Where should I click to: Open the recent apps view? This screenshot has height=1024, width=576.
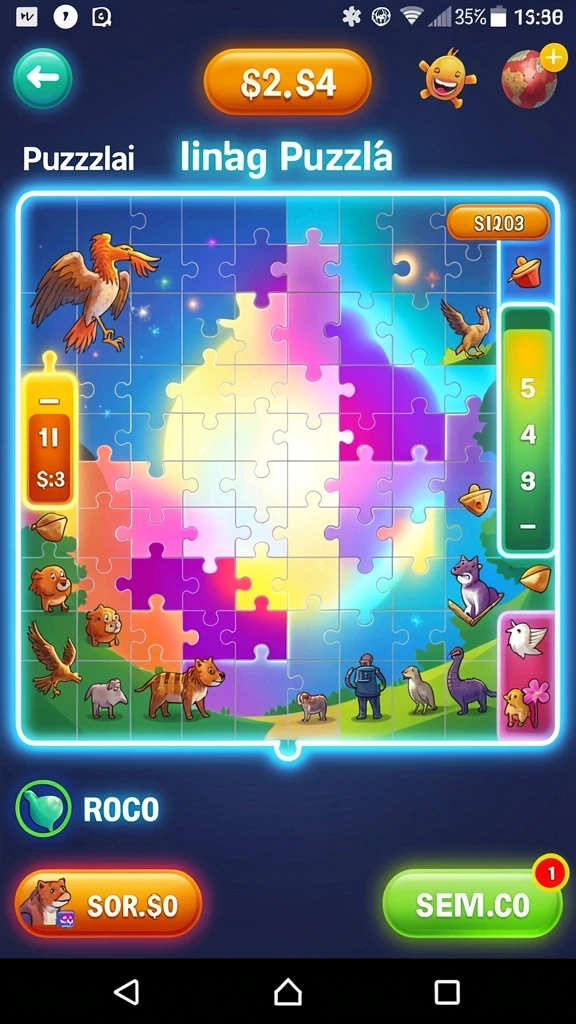pyautogui.click(x=447, y=992)
